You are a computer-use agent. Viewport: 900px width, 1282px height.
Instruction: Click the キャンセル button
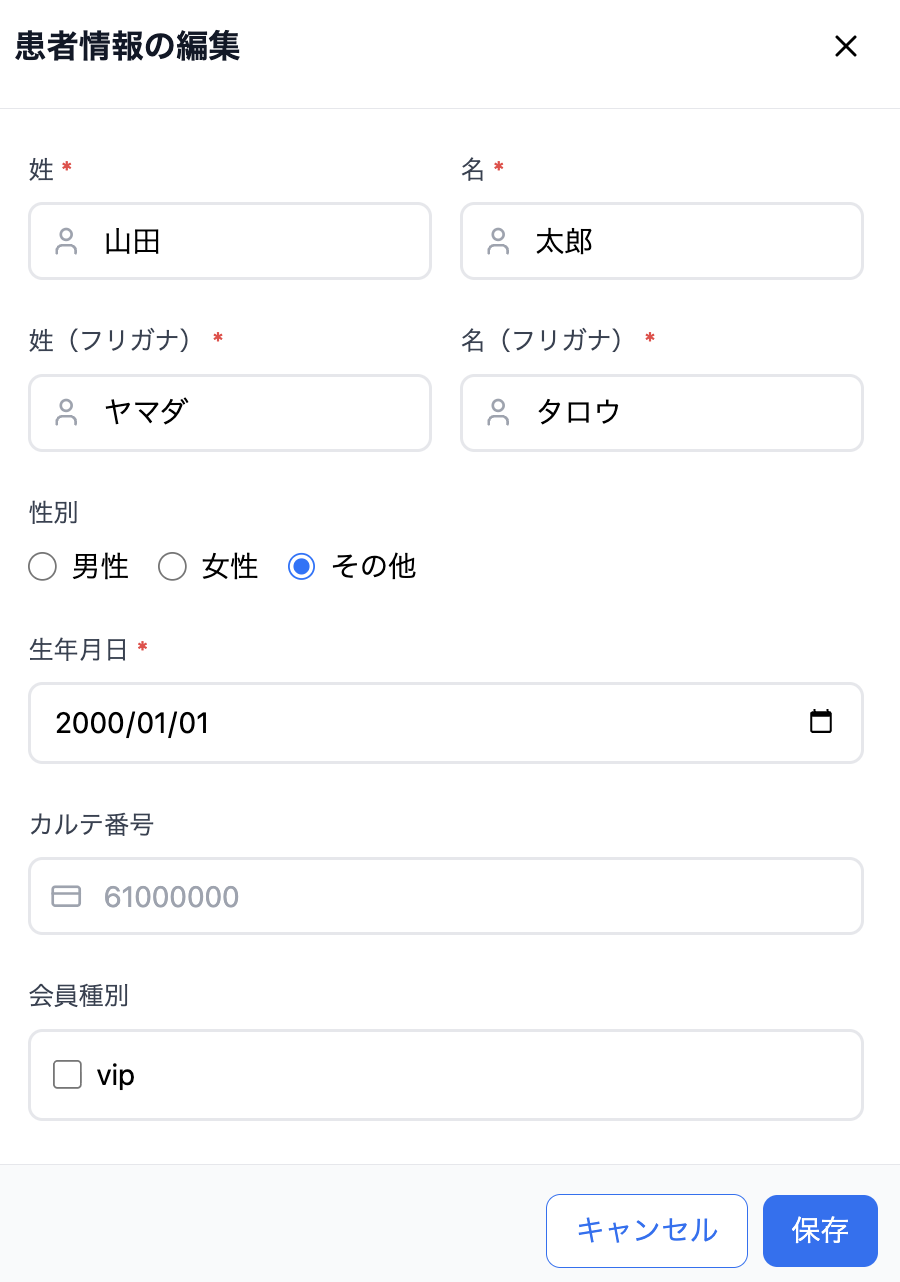pos(646,1230)
